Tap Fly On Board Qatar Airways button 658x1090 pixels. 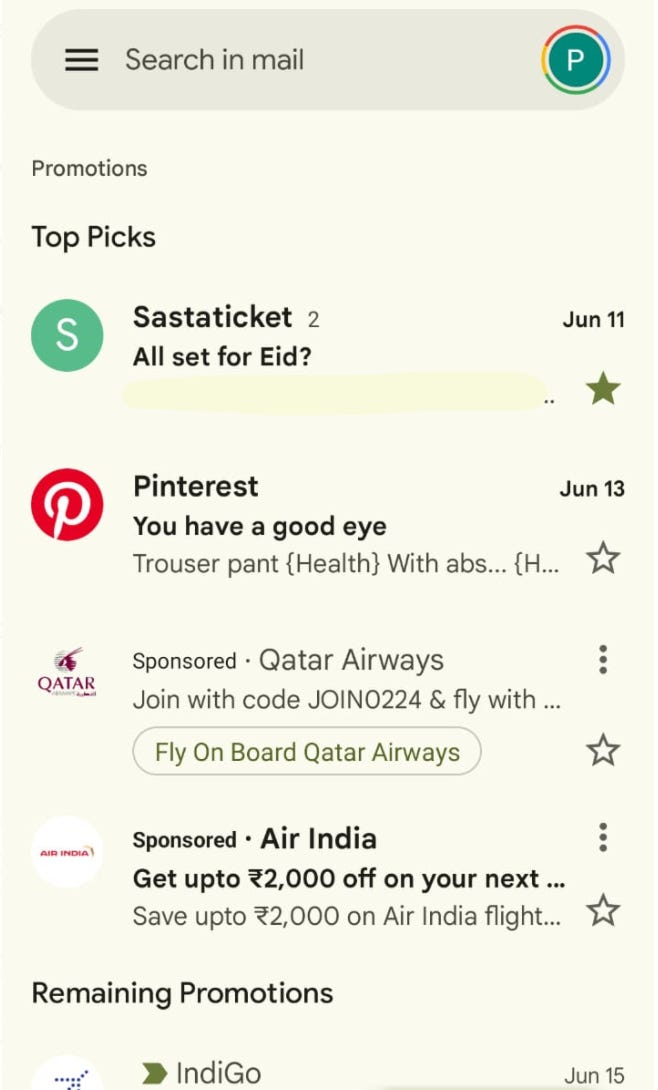[x=307, y=752]
